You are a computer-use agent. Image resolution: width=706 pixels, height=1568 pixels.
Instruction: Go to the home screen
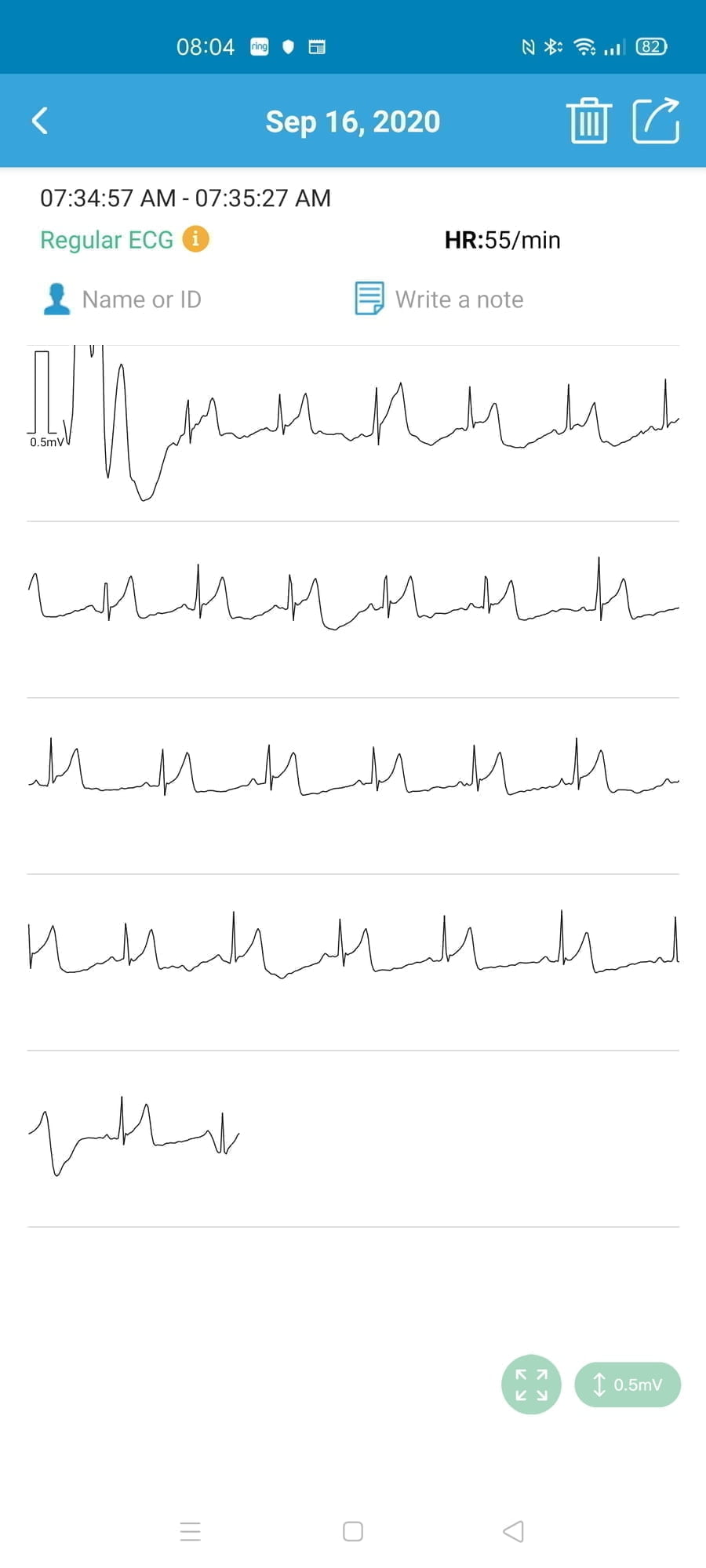(x=353, y=1531)
